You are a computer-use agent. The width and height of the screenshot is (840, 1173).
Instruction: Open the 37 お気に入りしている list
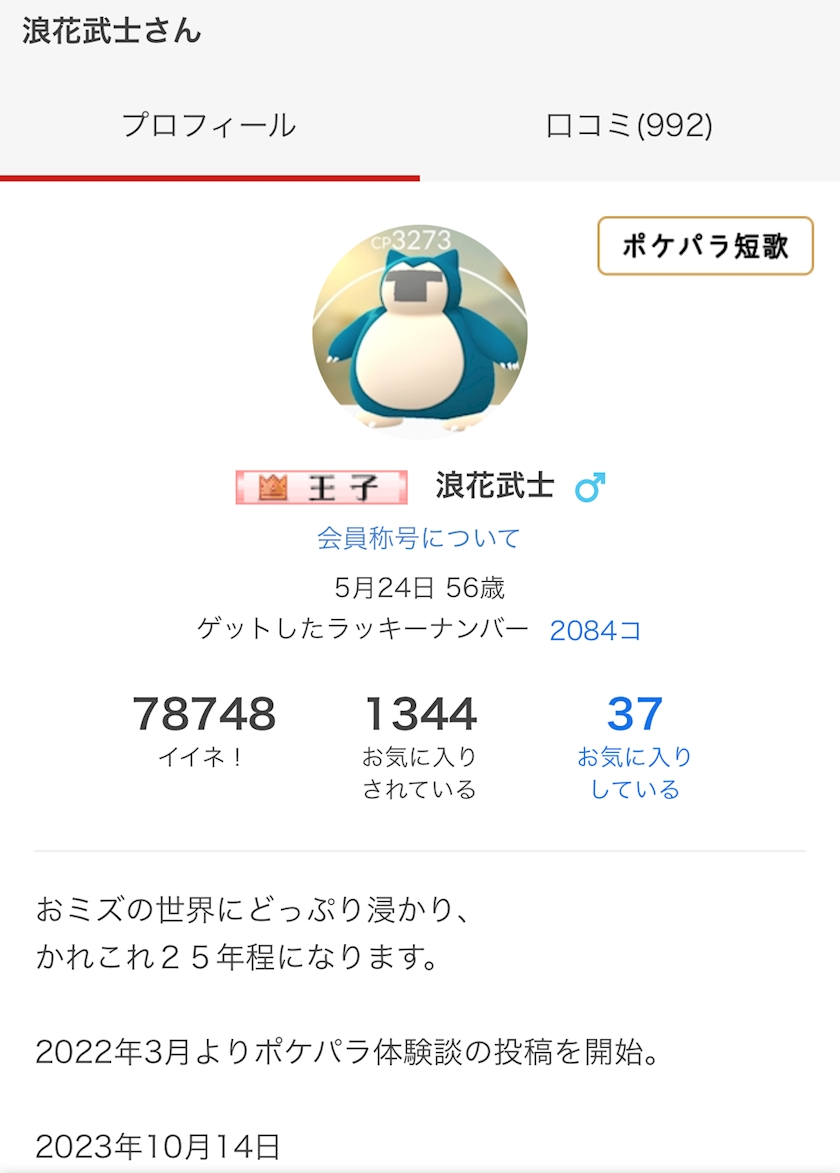tap(634, 747)
